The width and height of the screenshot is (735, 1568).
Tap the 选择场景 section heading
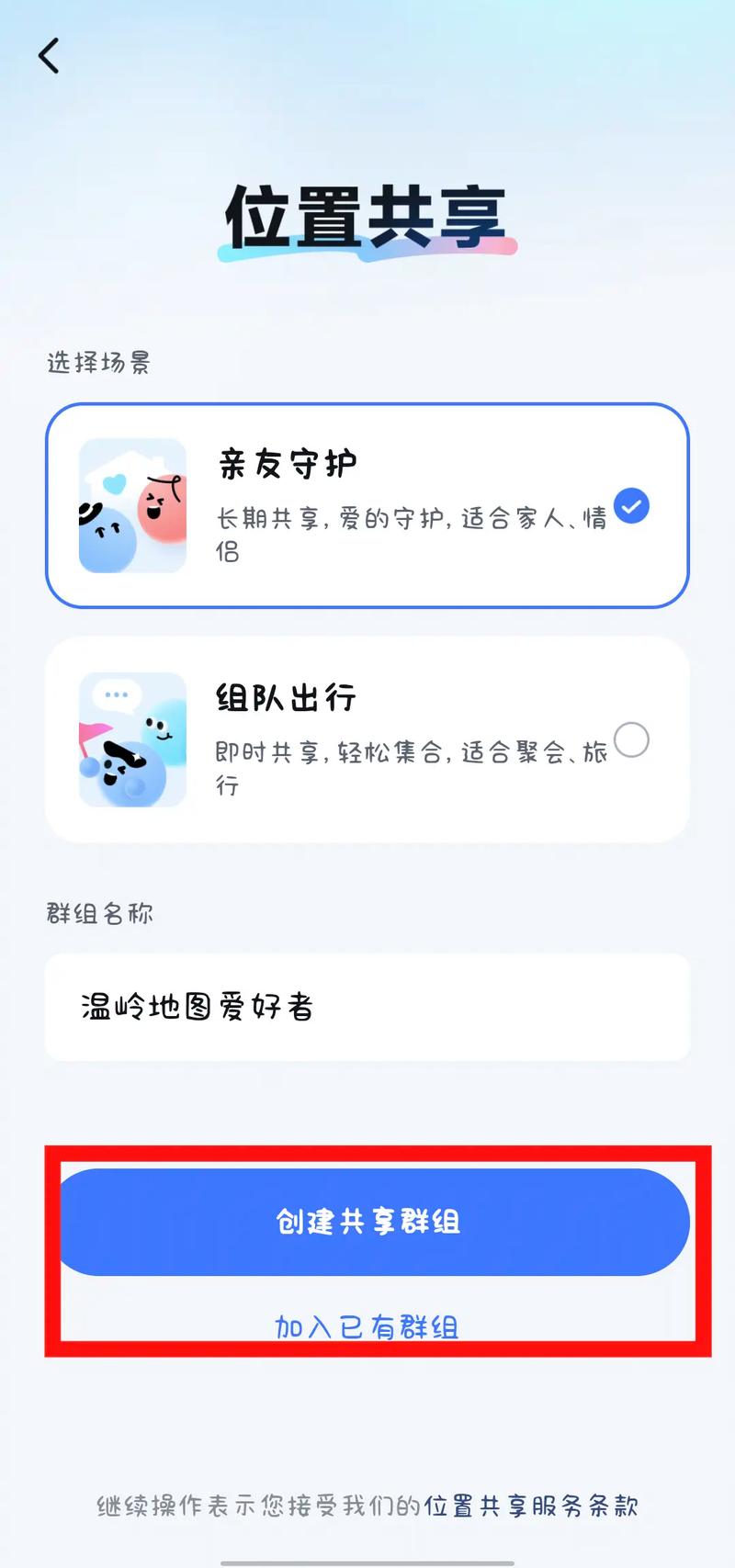97,364
